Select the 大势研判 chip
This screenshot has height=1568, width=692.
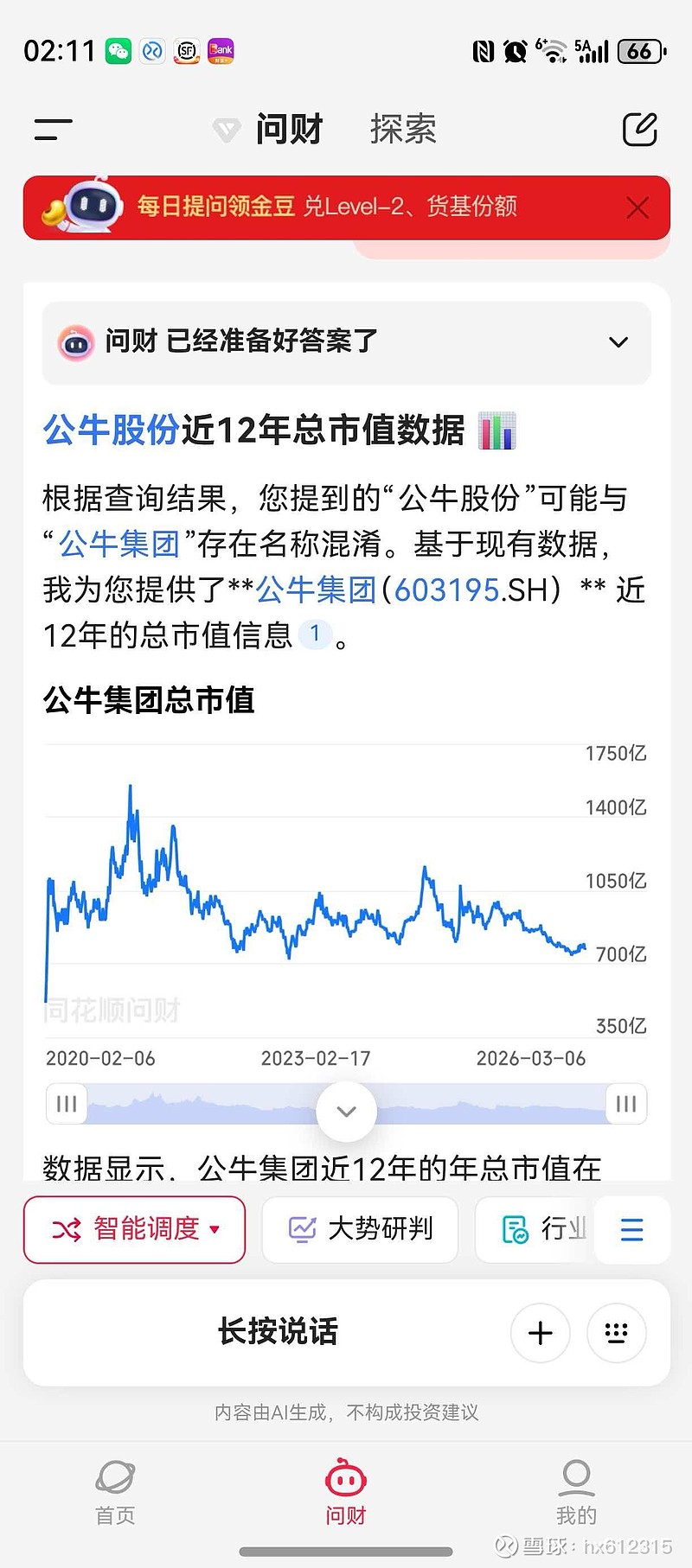point(360,1229)
